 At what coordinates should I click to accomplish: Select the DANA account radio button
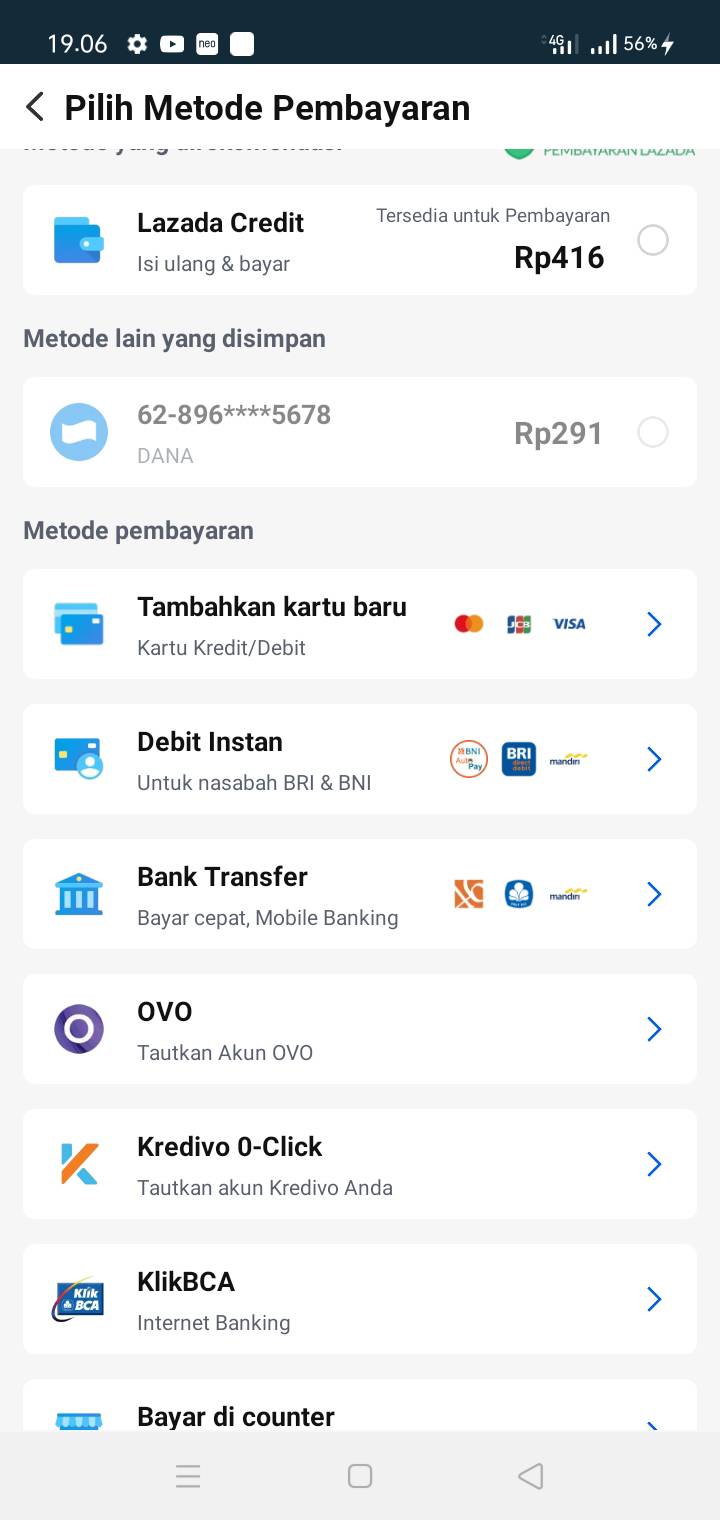tap(653, 432)
